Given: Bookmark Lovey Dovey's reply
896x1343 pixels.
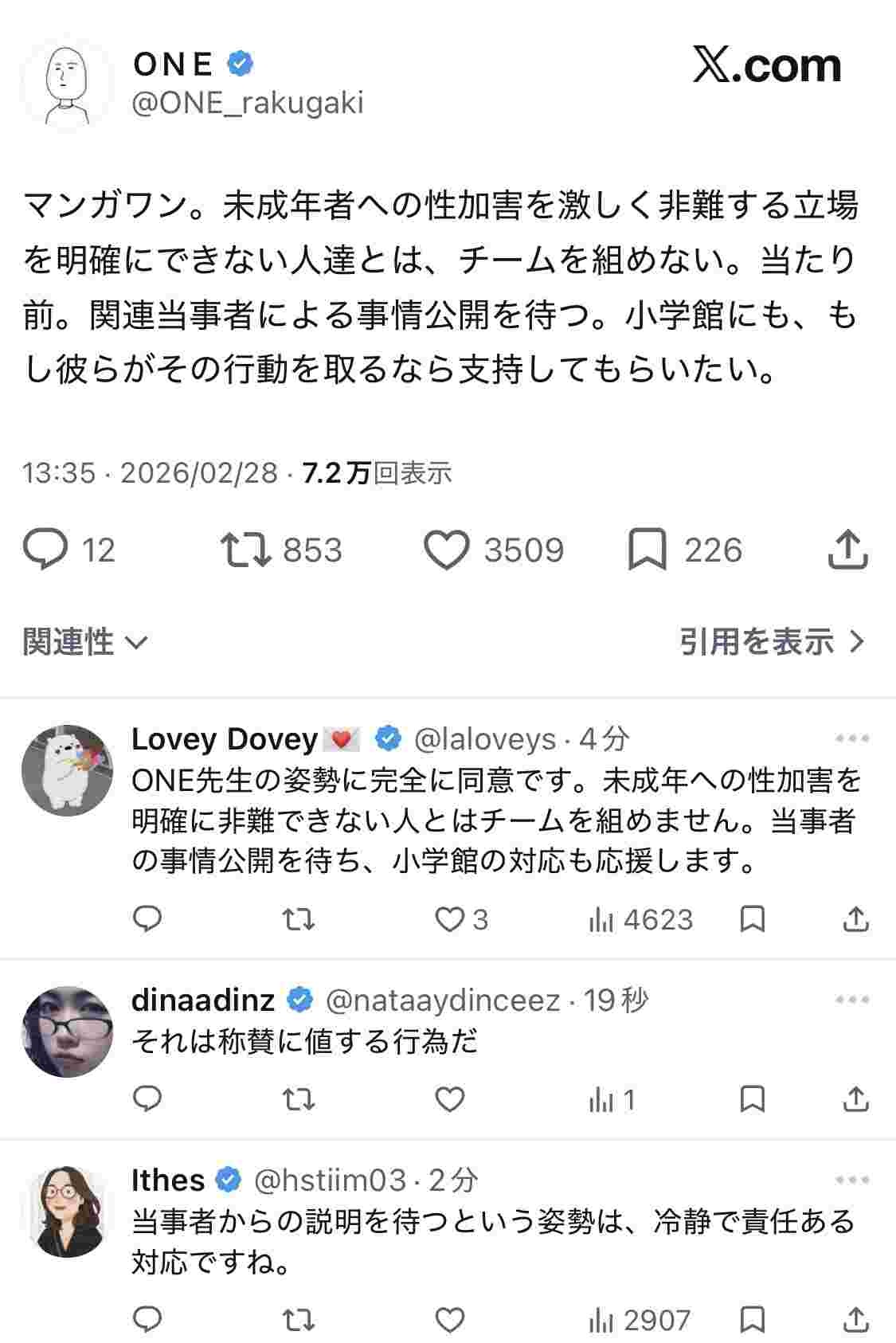Looking at the screenshot, I should 752,920.
